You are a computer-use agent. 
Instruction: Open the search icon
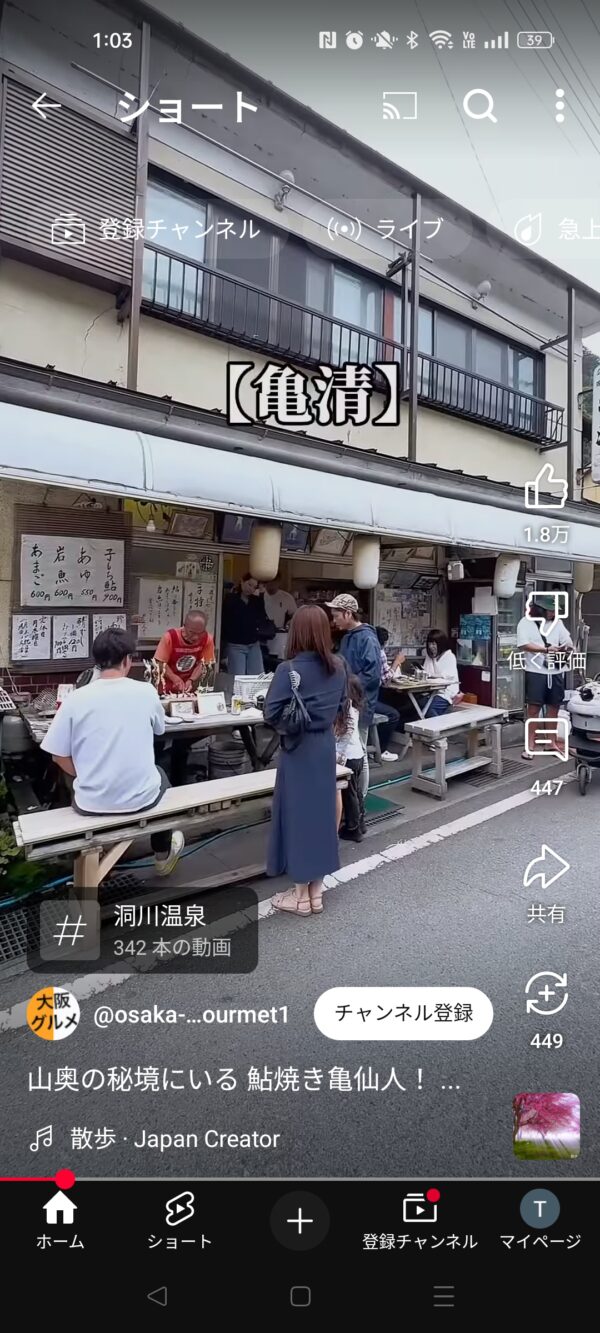pos(480,106)
